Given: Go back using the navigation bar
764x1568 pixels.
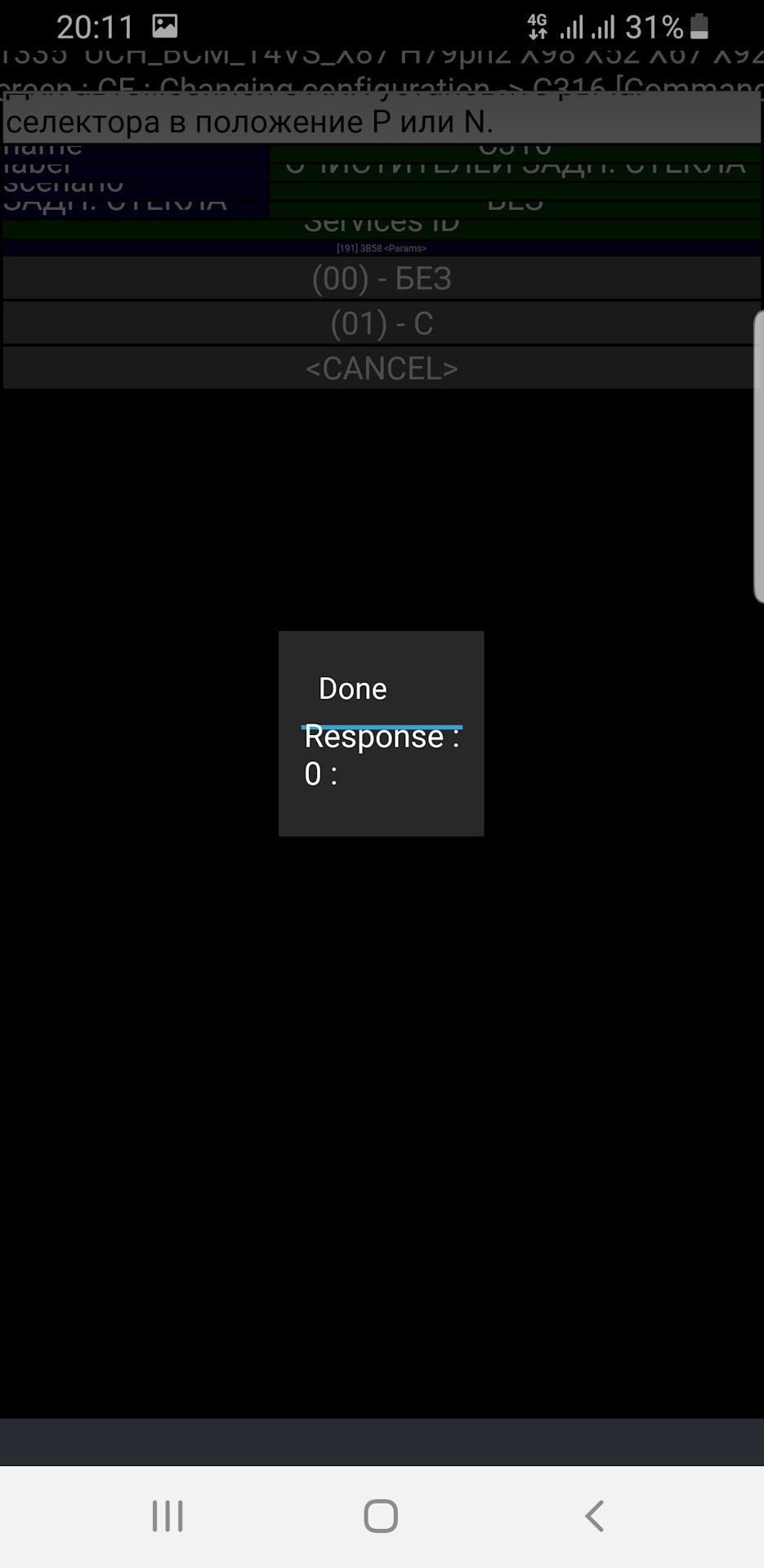Looking at the screenshot, I should (594, 1517).
